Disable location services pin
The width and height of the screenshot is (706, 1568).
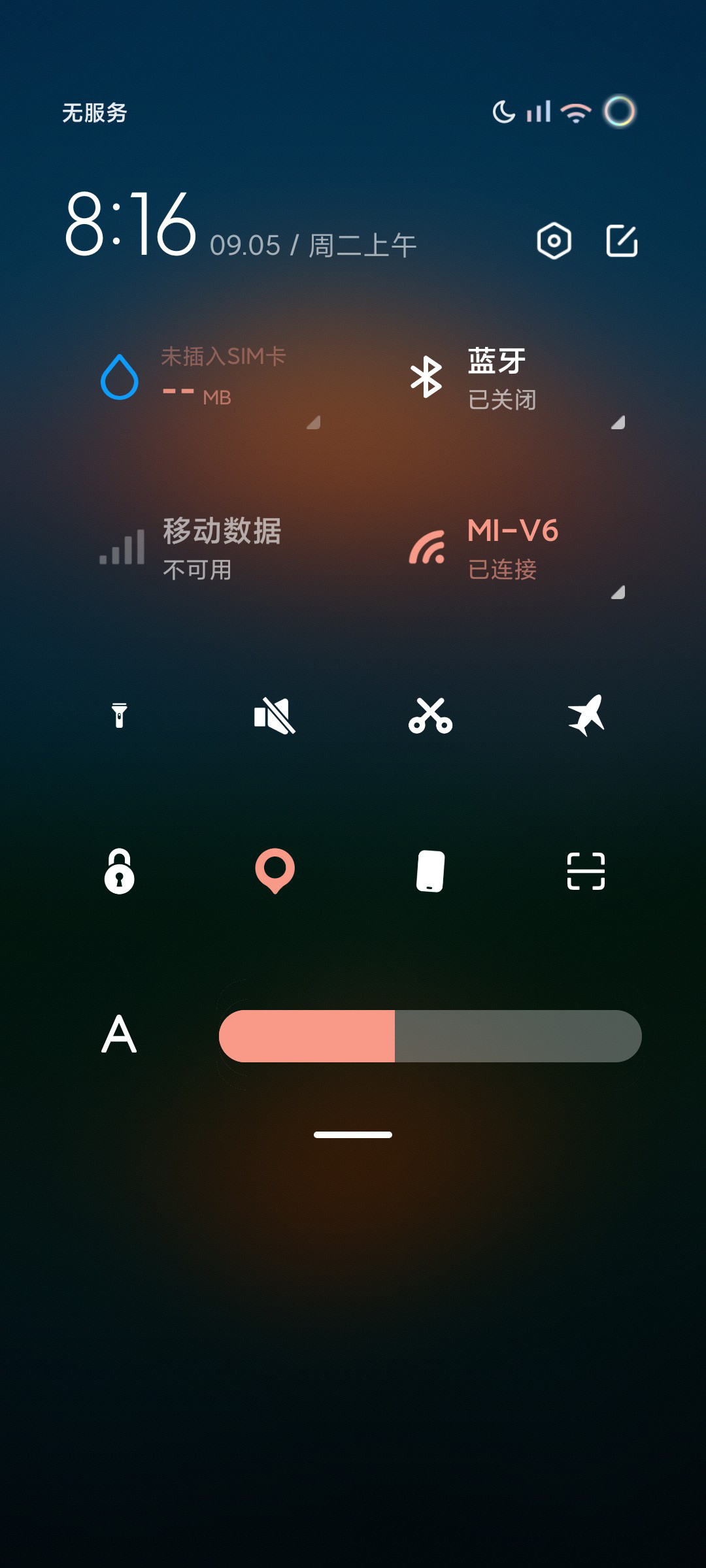click(x=275, y=871)
